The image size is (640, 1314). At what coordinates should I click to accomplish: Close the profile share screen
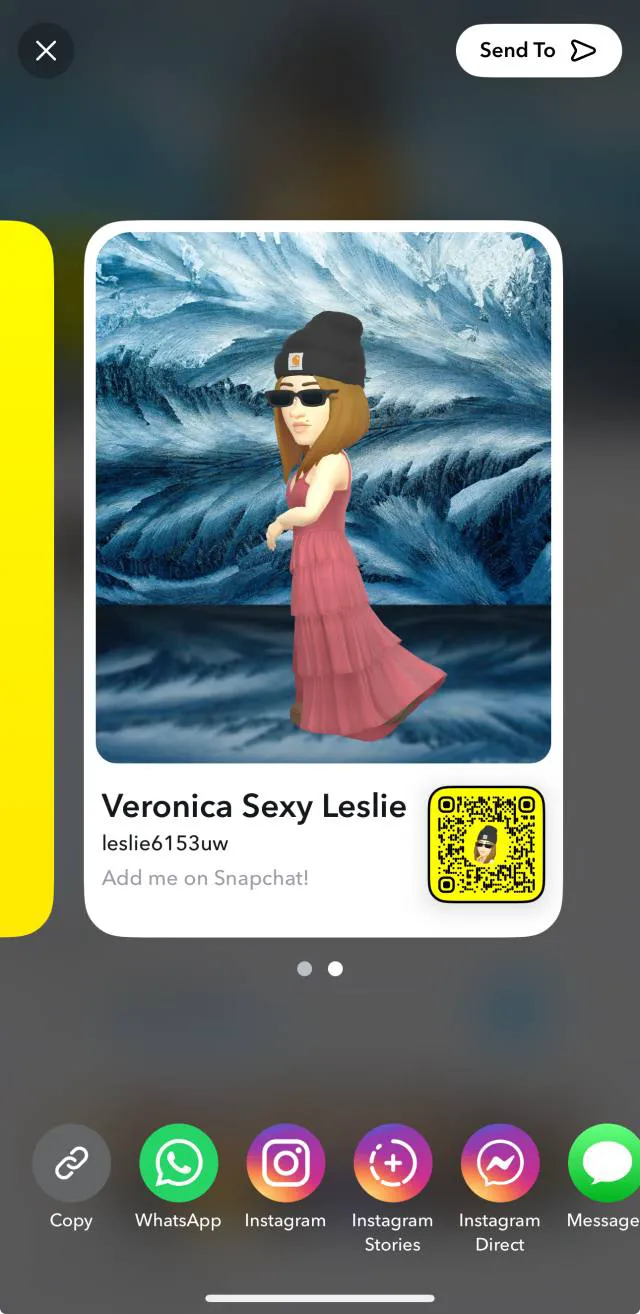click(46, 51)
